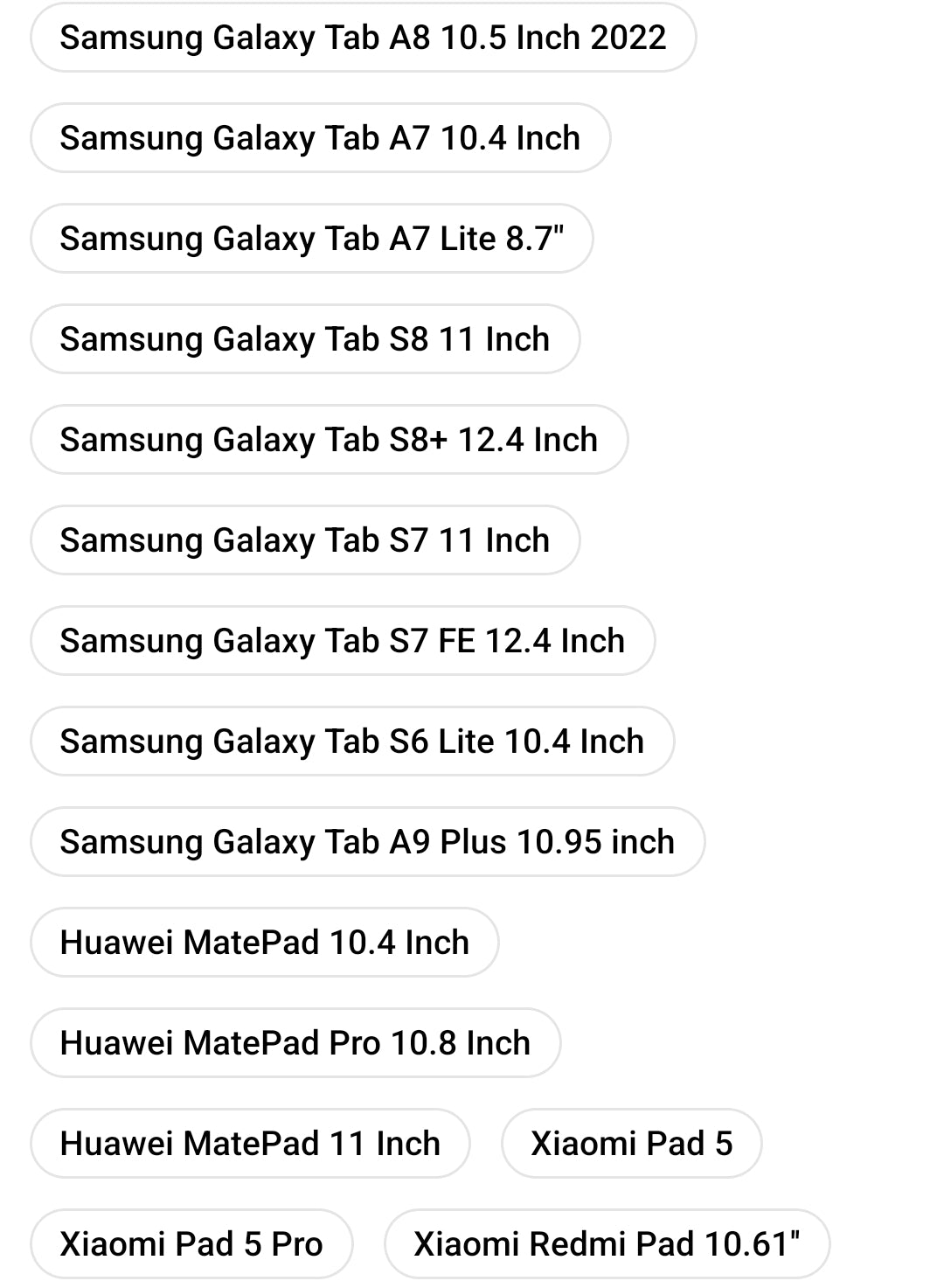Select Galaxy Tab S7 FE 12.4 Inch
The image size is (944, 1288).
[343, 641]
